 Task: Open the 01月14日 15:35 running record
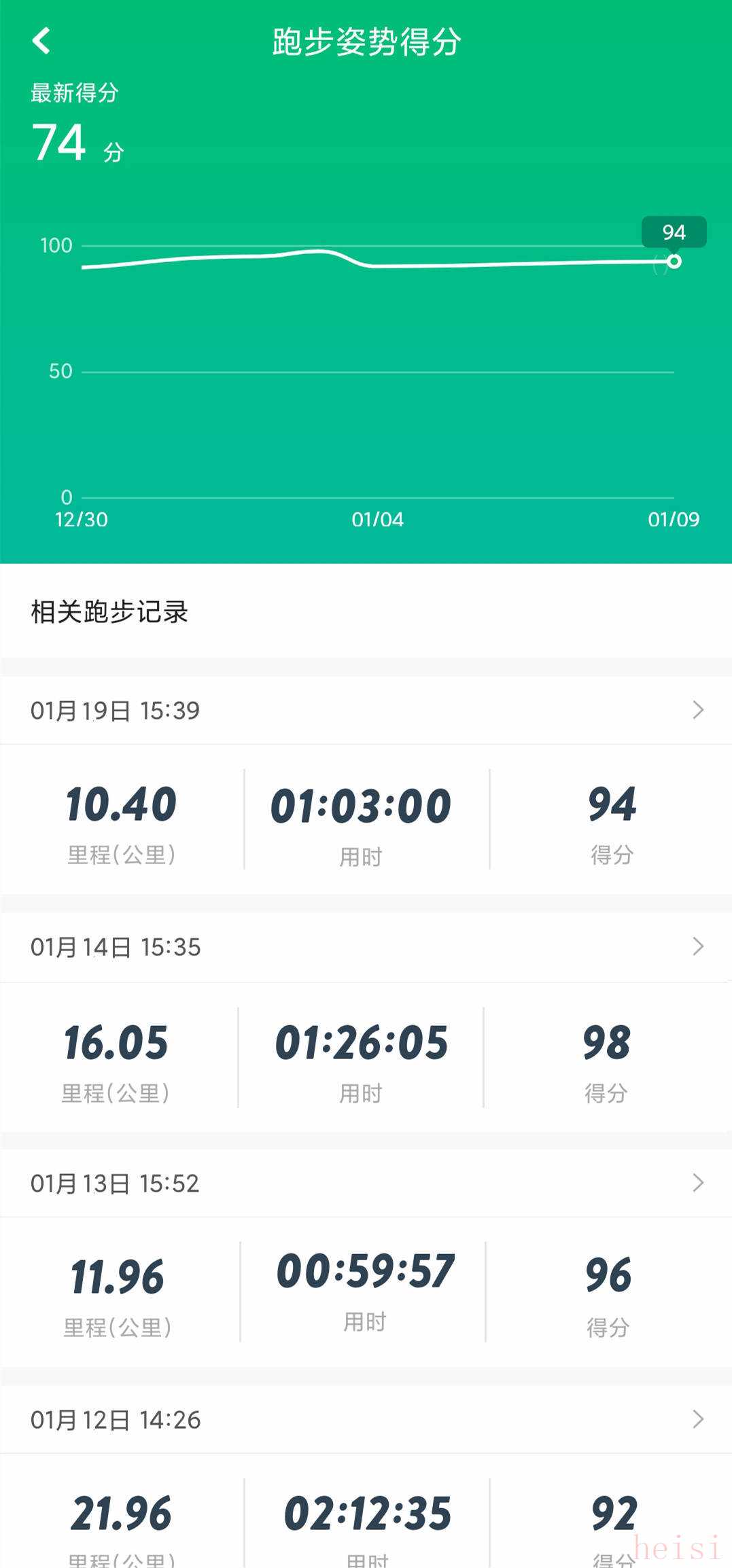pyautogui.click(x=366, y=946)
